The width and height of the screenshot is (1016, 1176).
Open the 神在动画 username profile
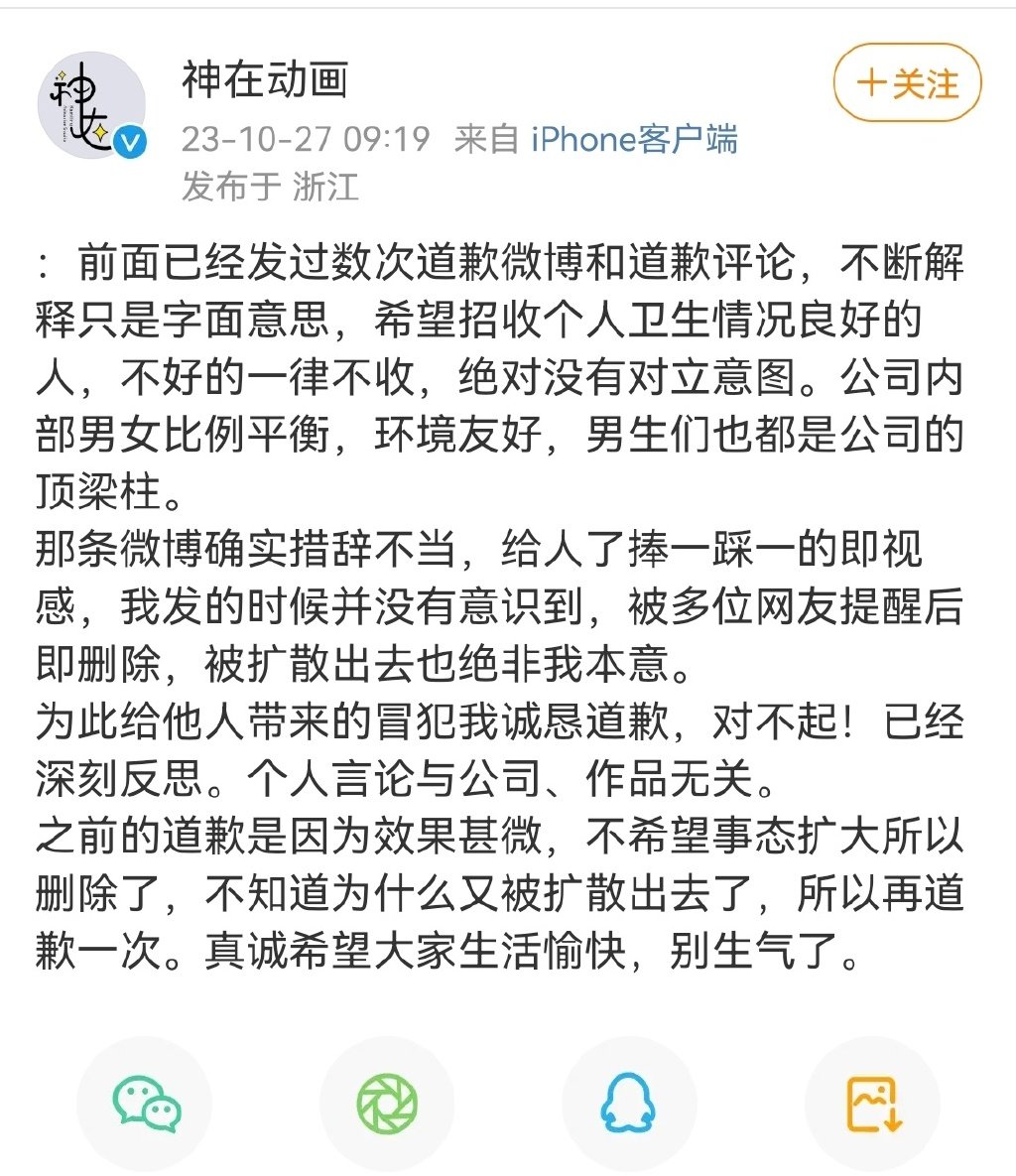click(x=265, y=79)
